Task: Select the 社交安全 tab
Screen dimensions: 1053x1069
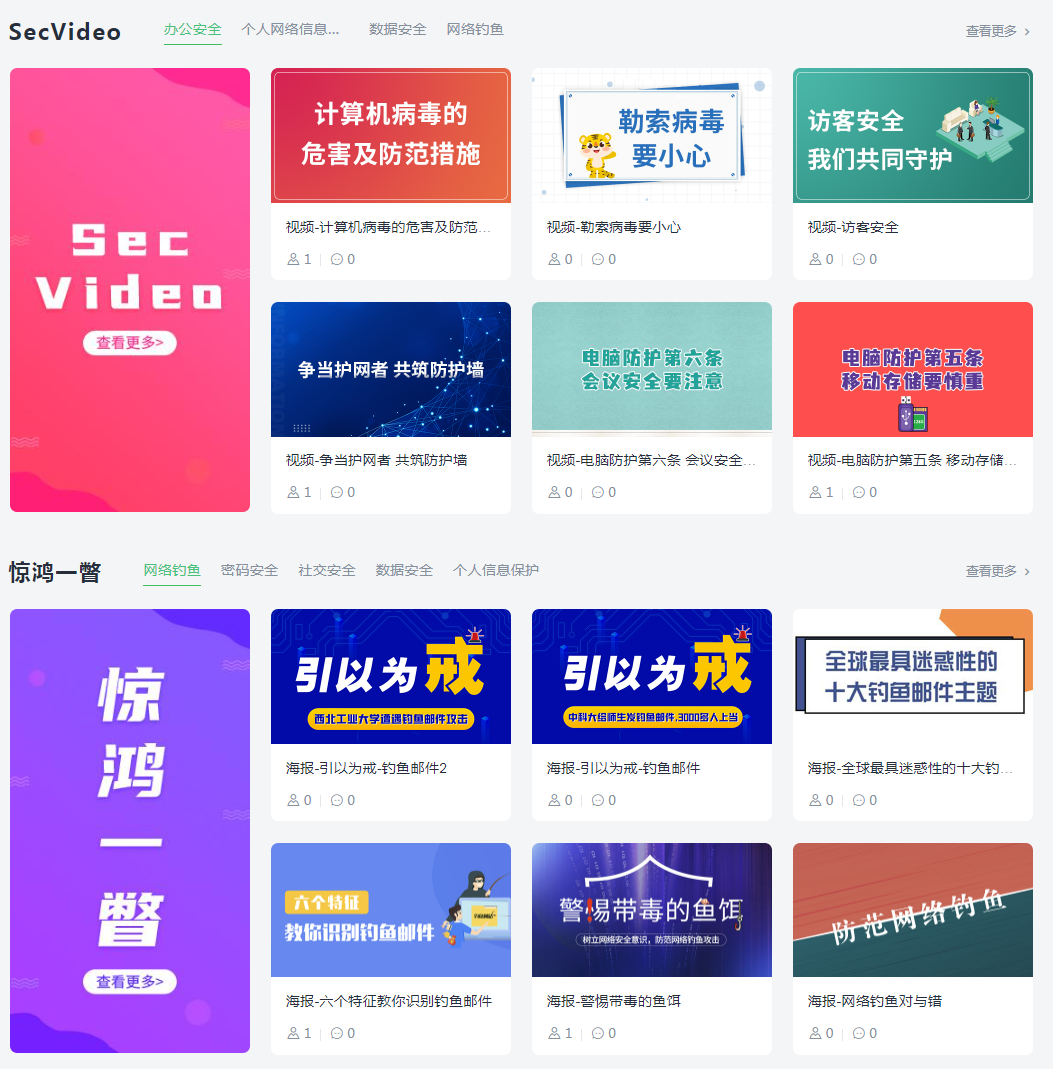Action: tap(327, 570)
